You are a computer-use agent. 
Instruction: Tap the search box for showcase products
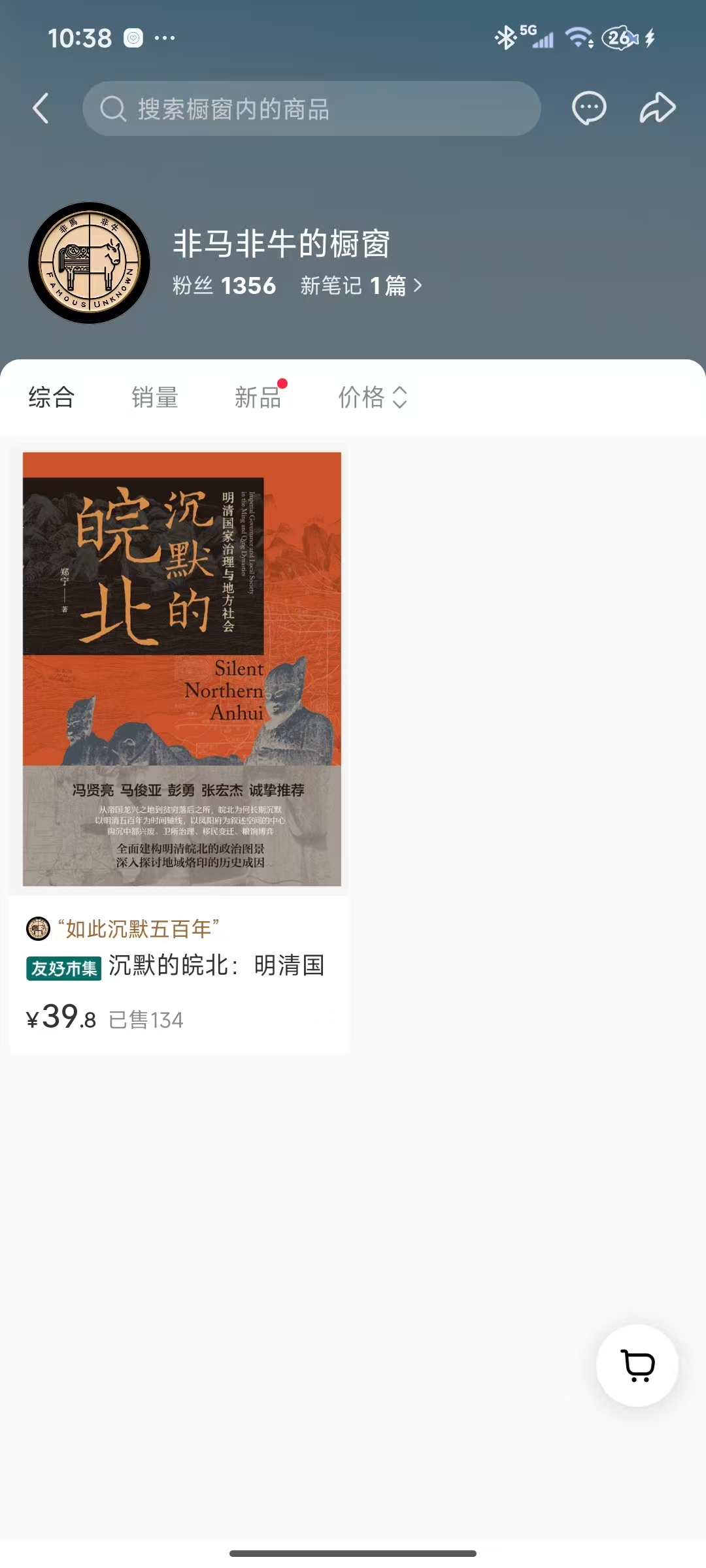point(311,108)
